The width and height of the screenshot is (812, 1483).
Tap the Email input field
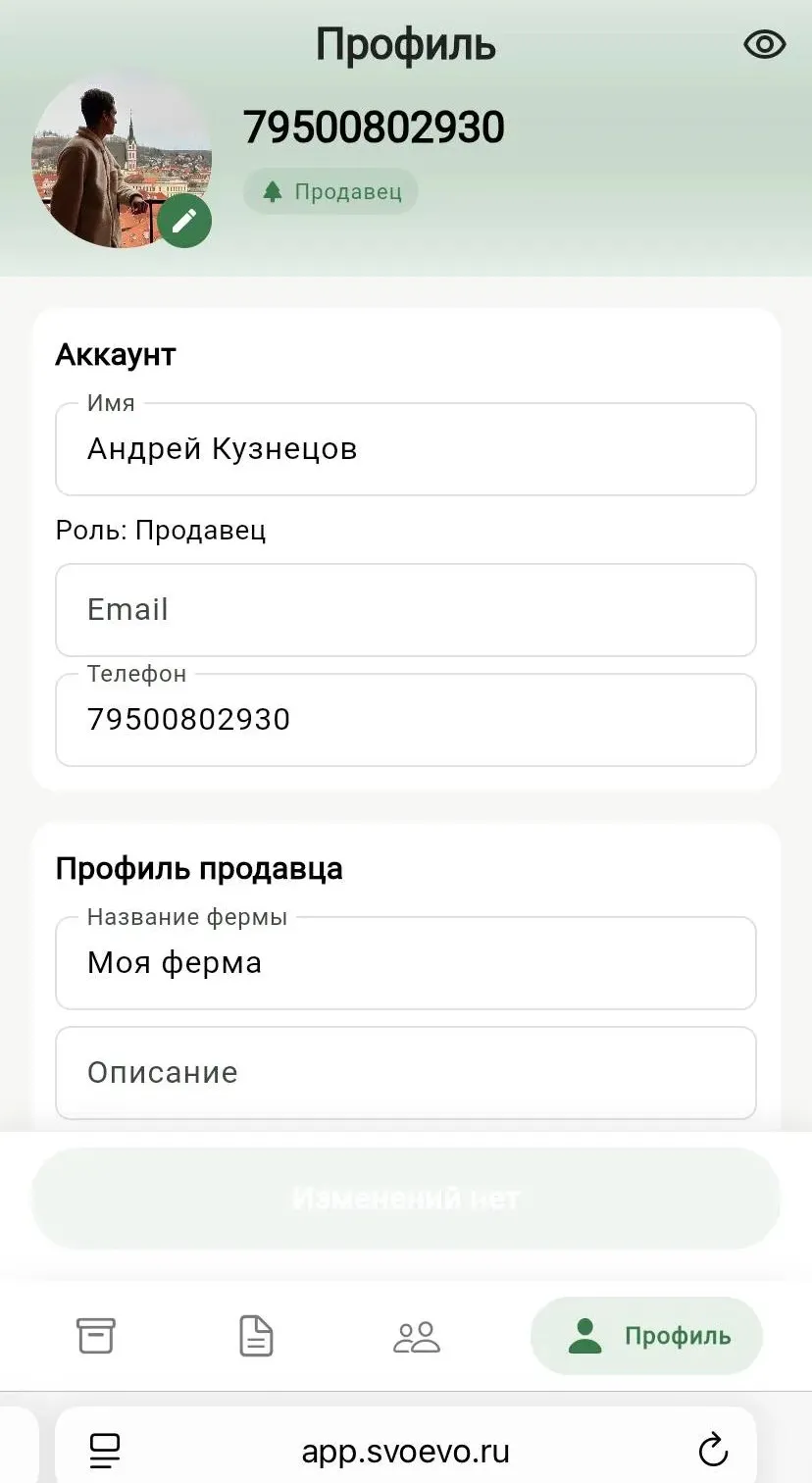click(x=405, y=610)
